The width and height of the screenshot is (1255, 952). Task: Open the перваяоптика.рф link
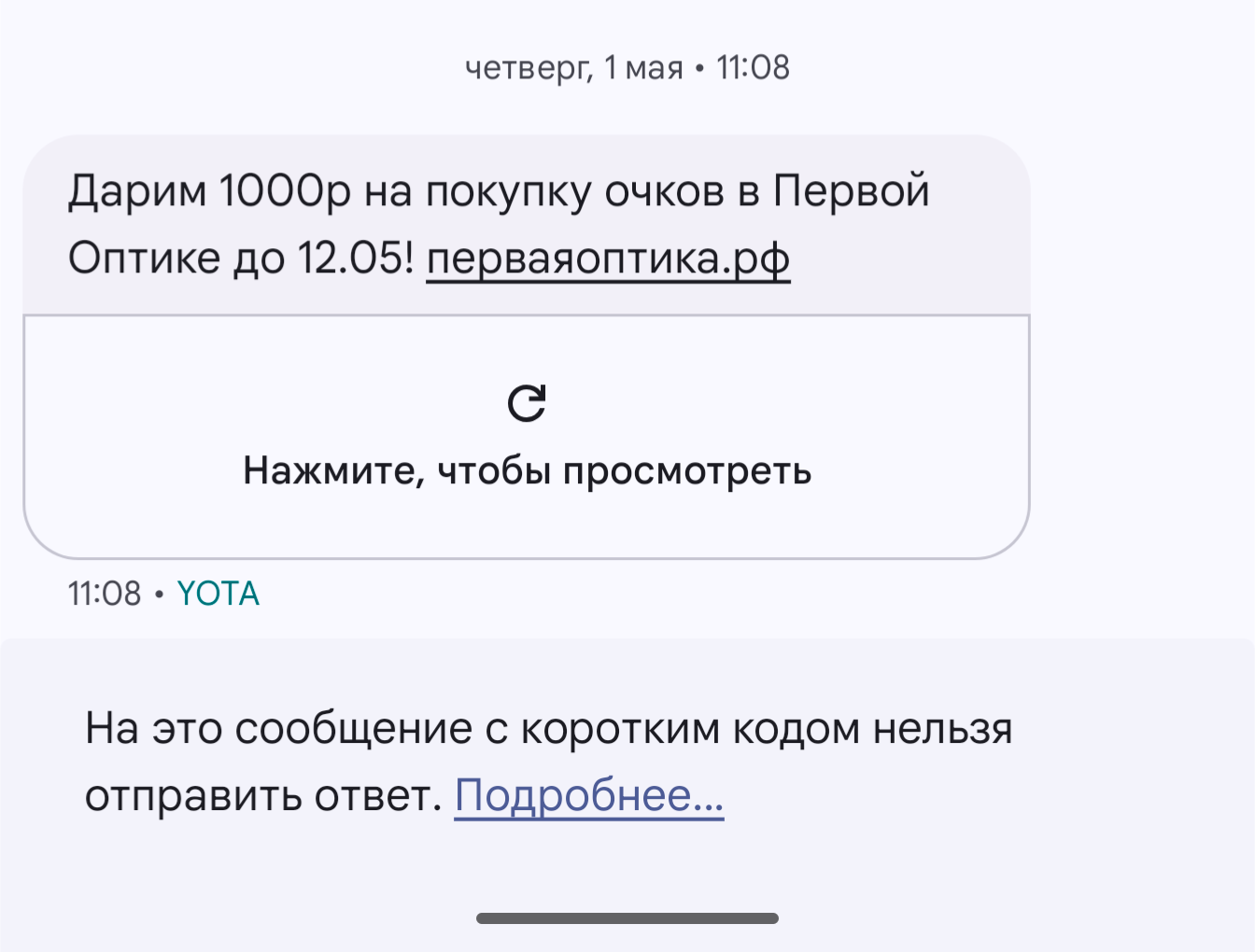(x=608, y=259)
